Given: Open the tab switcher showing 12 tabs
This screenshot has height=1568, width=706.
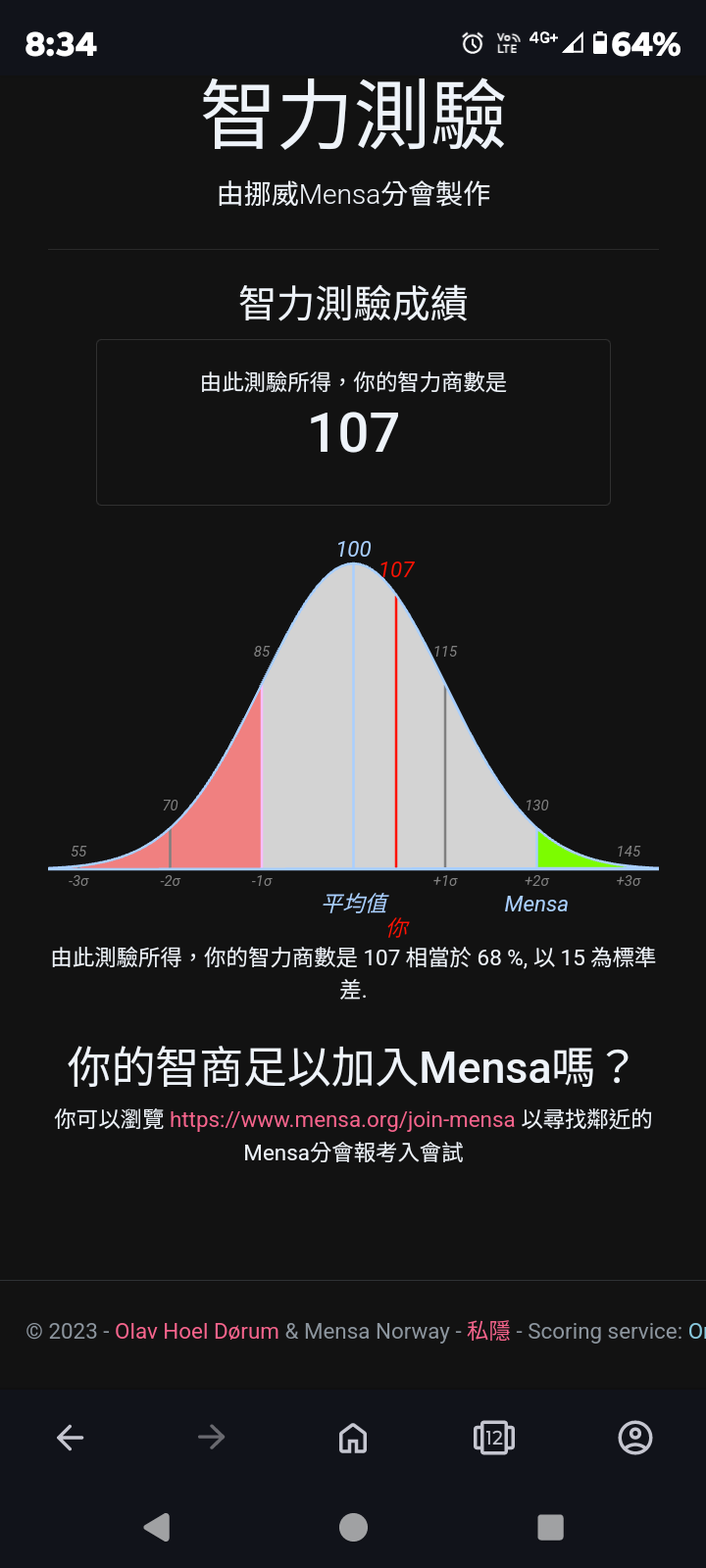Looking at the screenshot, I should [494, 1438].
